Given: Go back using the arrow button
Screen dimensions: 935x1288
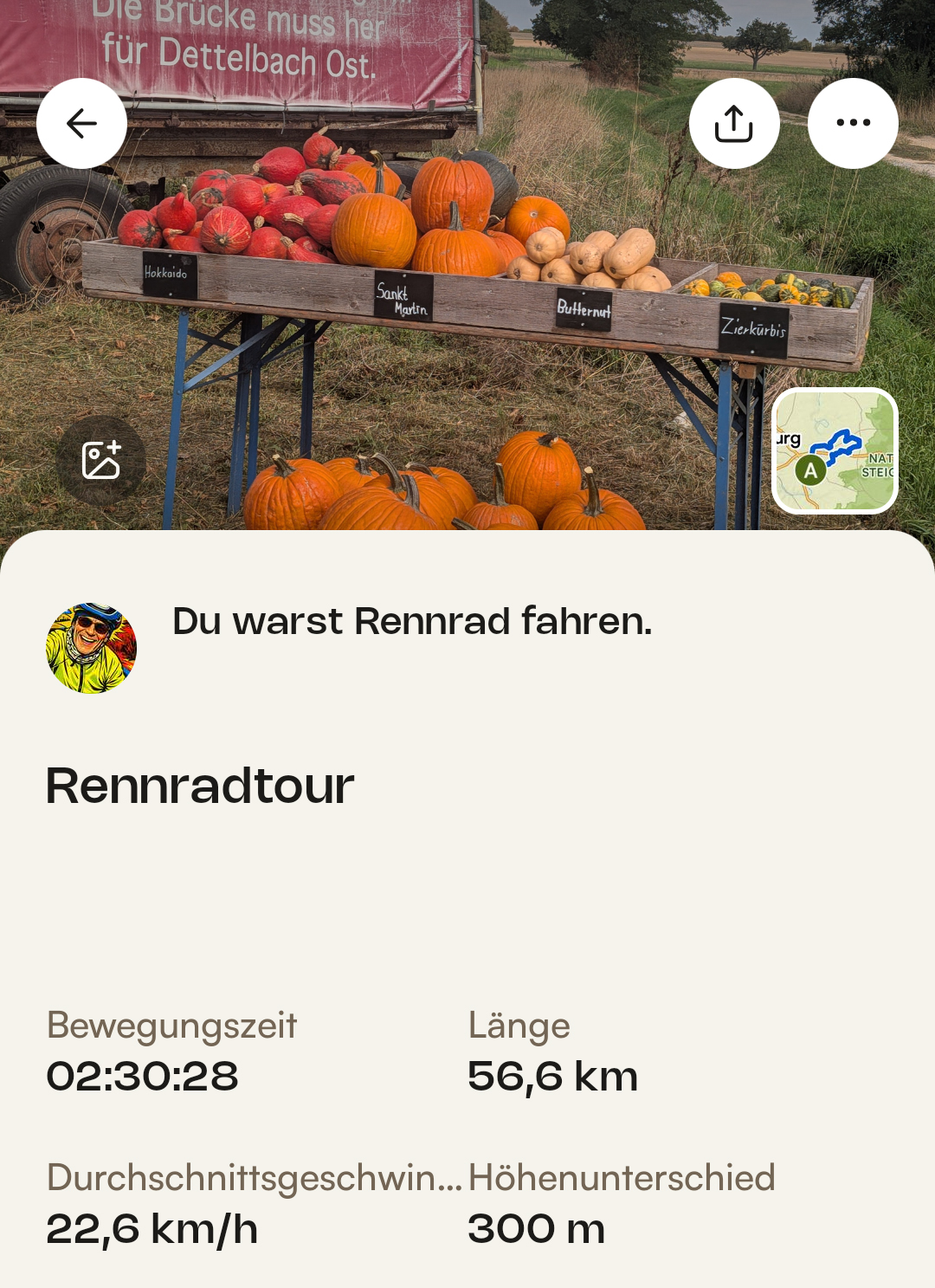Looking at the screenshot, I should point(81,123).
